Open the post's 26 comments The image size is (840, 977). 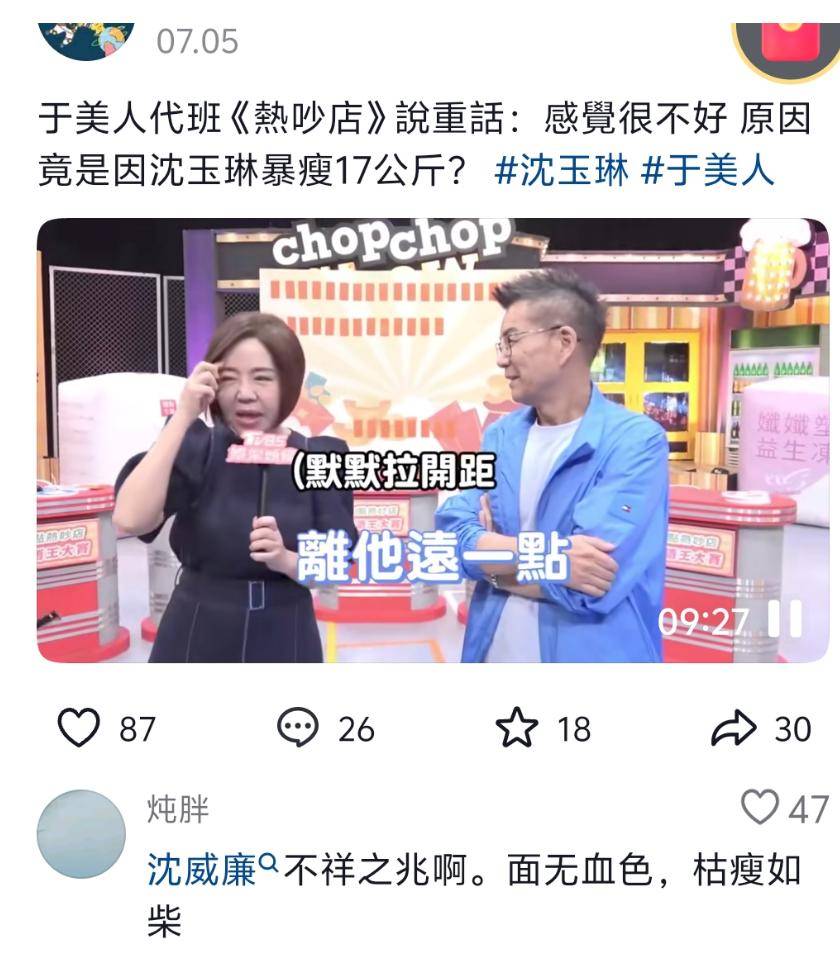pos(298,728)
